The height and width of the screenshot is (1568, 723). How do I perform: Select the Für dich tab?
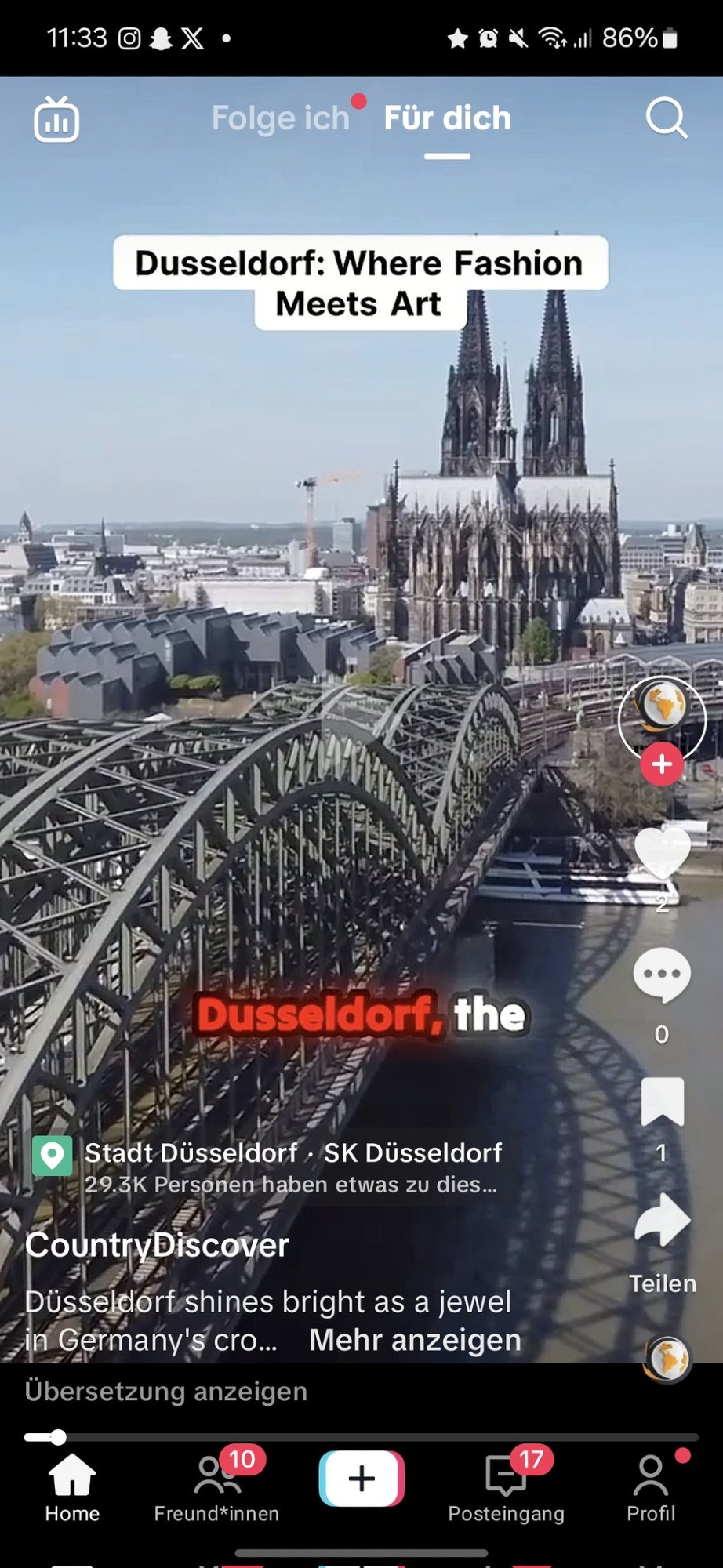(447, 118)
